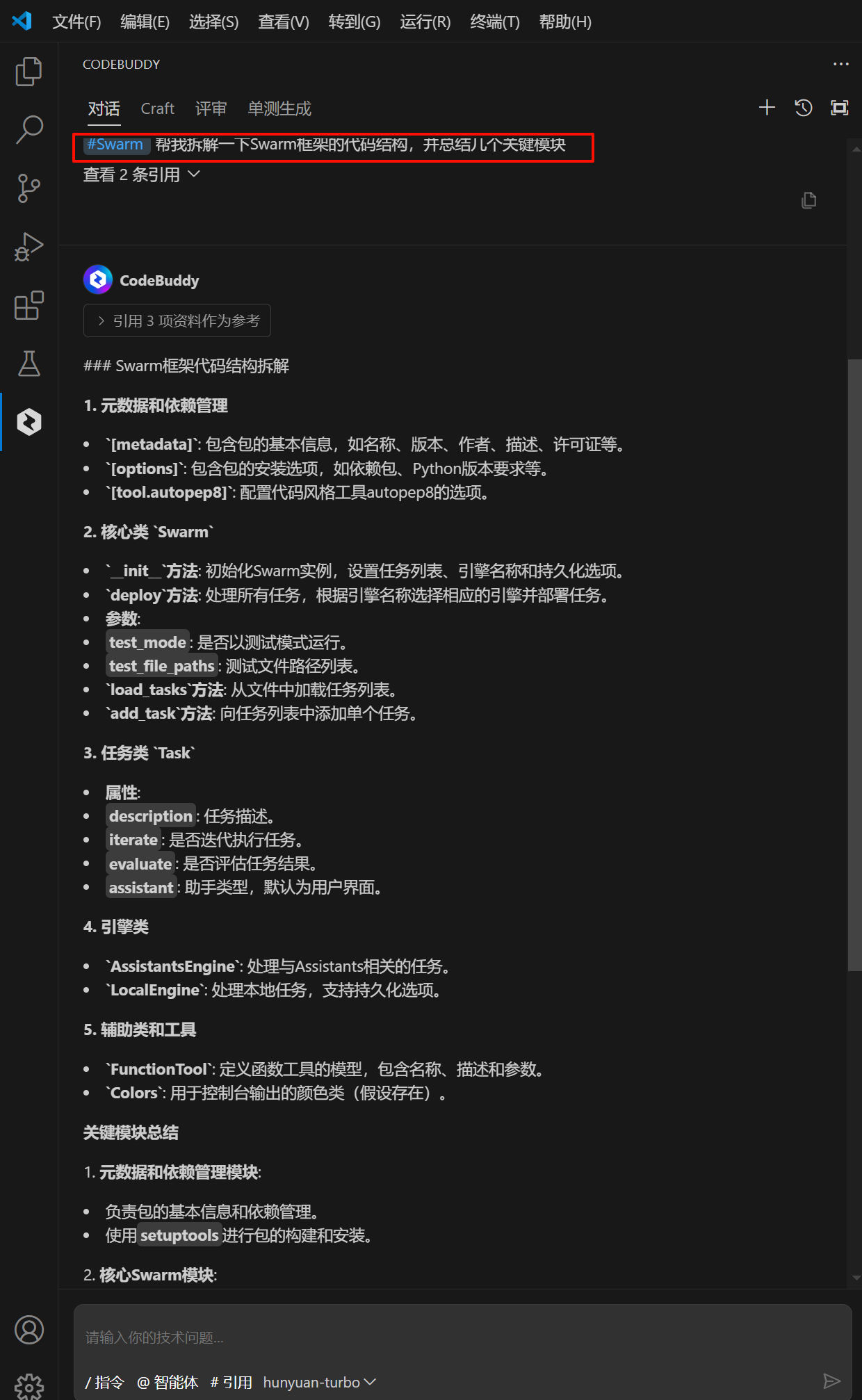Start a new chat with plus icon
Image resolution: width=862 pixels, height=1400 pixels.
767,108
